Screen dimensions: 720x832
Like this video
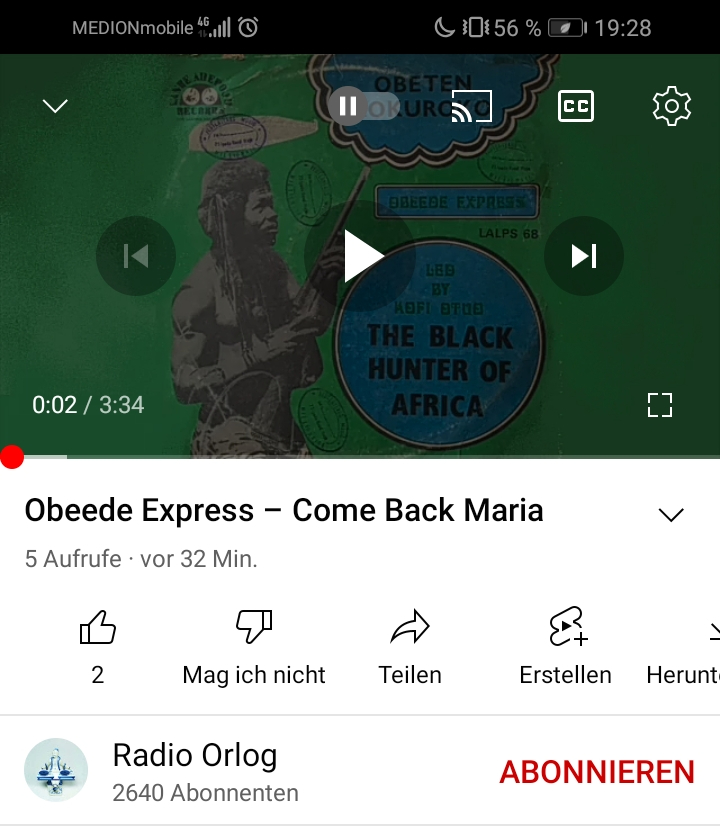97,643
